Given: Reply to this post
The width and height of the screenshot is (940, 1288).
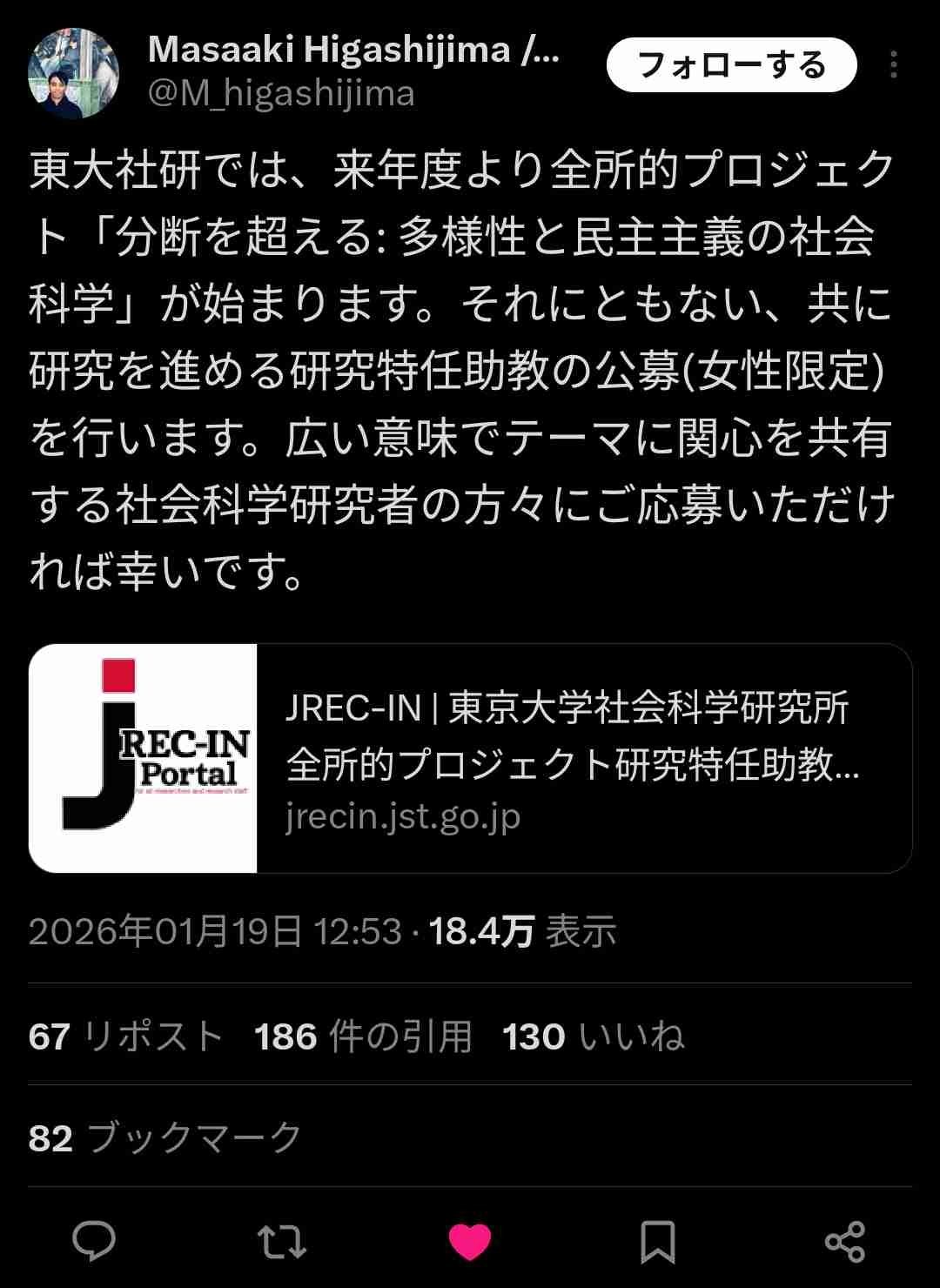Looking at the screenshot, I should click(93, 1241).
